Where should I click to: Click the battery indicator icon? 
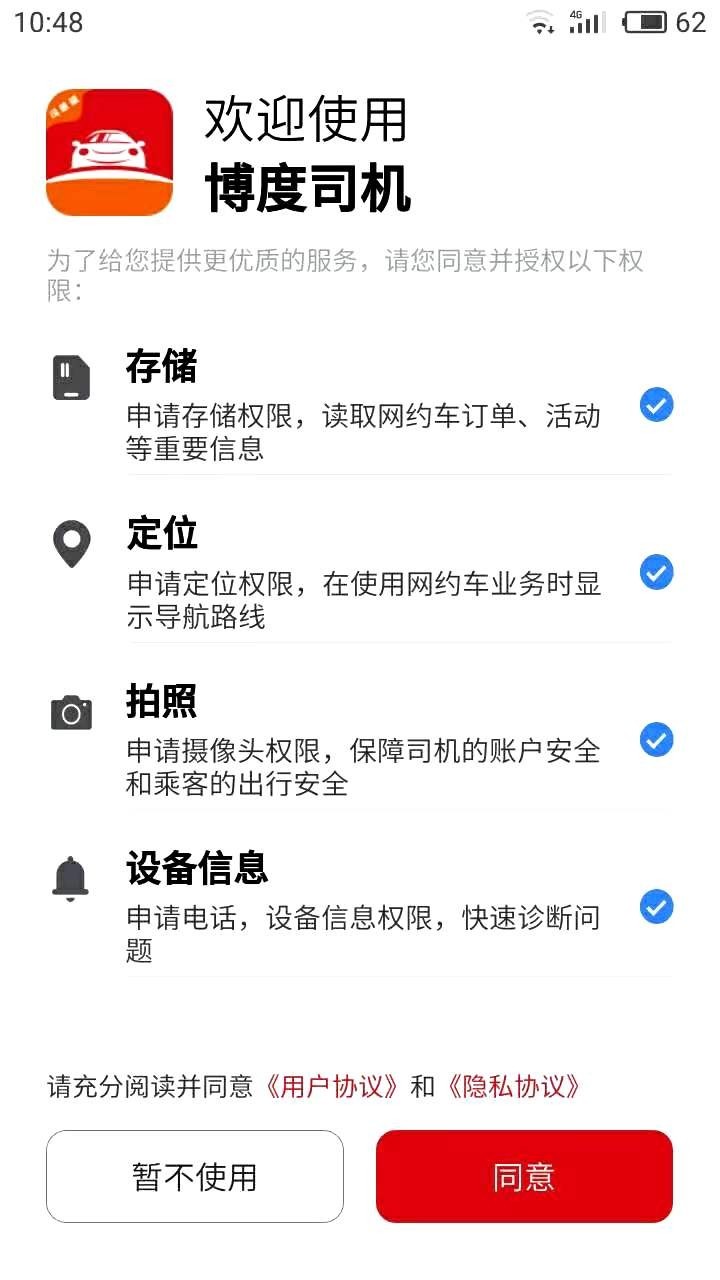645,21
